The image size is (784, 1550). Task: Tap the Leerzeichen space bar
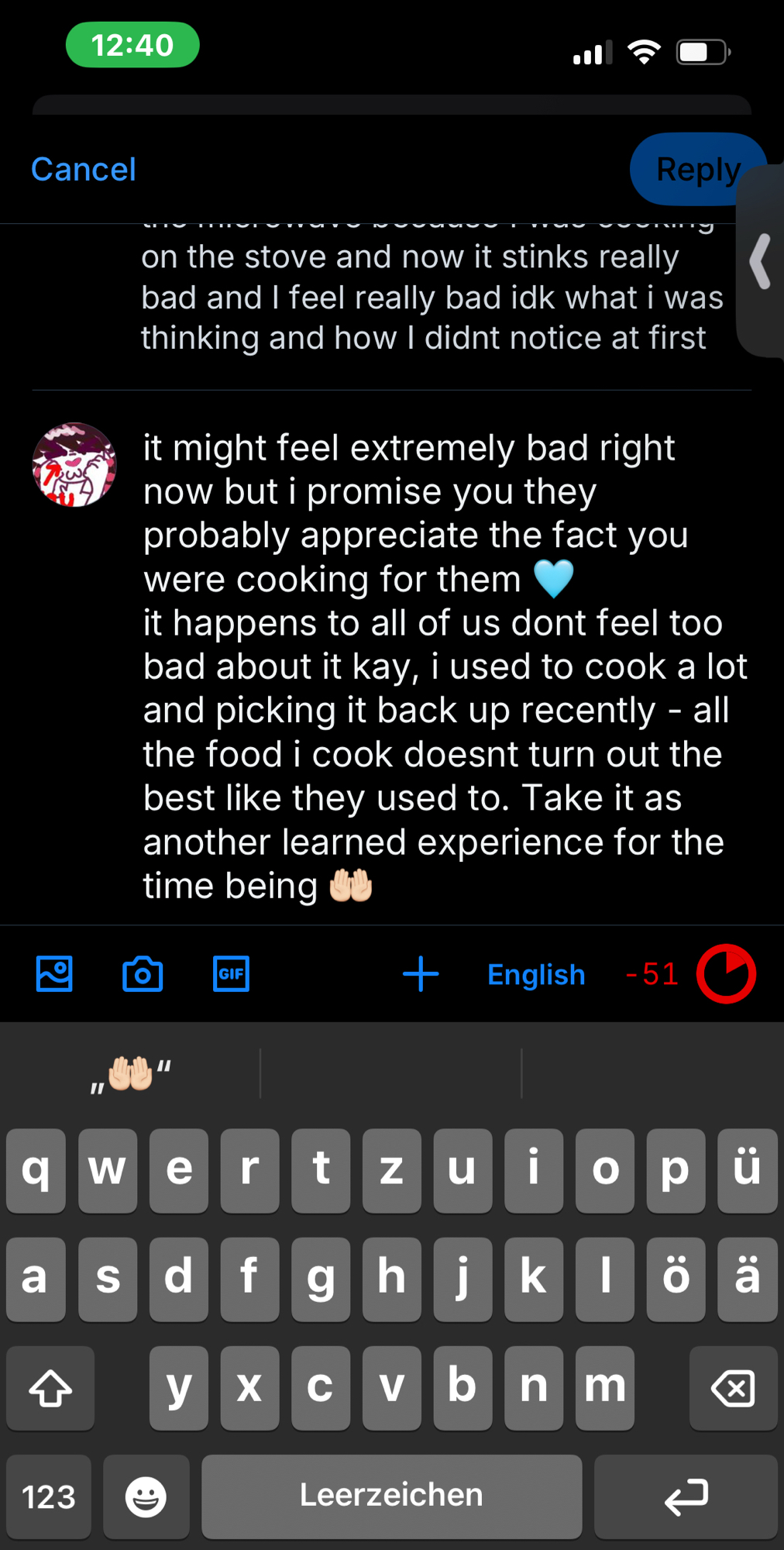[391, 1497]
